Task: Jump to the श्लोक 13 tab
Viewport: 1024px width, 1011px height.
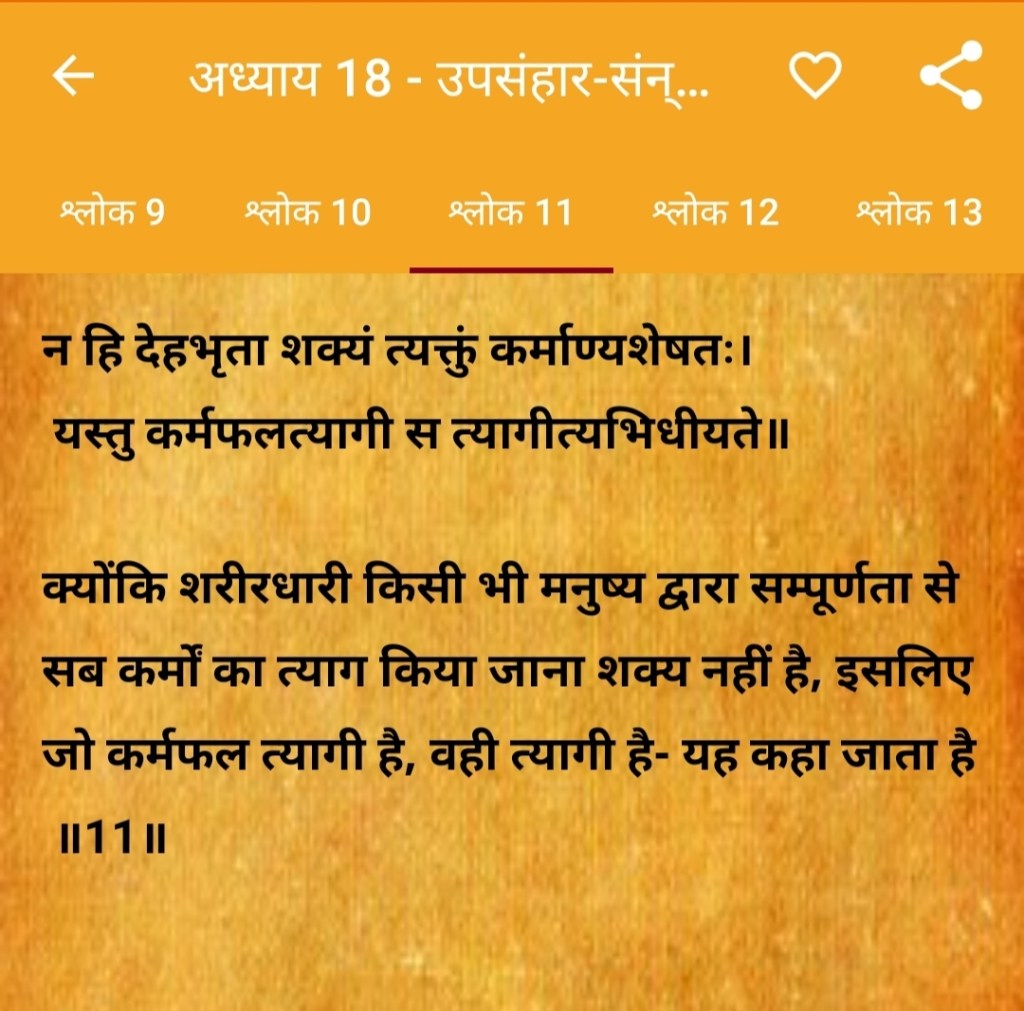Action: coord(919,212)
